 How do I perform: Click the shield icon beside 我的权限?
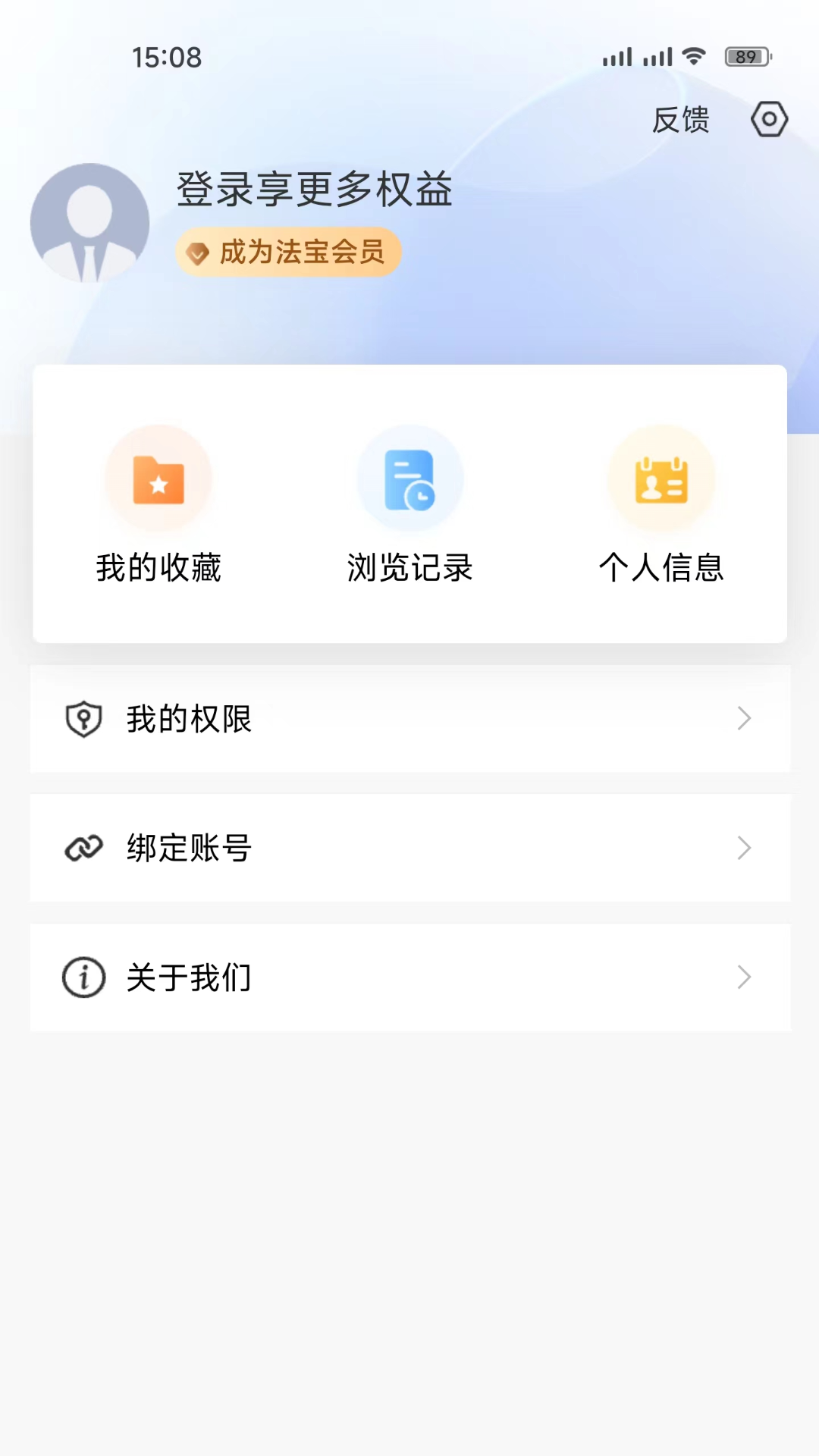pos(83,719)
